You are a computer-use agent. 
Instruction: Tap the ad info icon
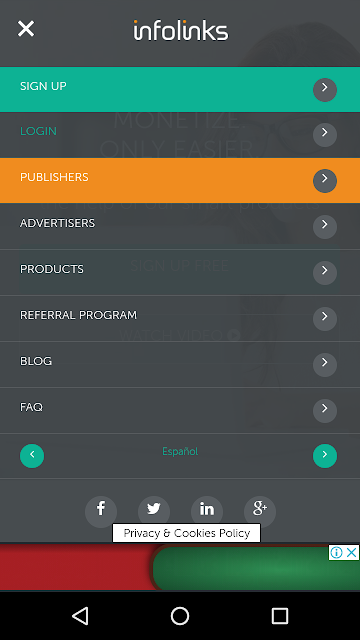click(336, 553)
